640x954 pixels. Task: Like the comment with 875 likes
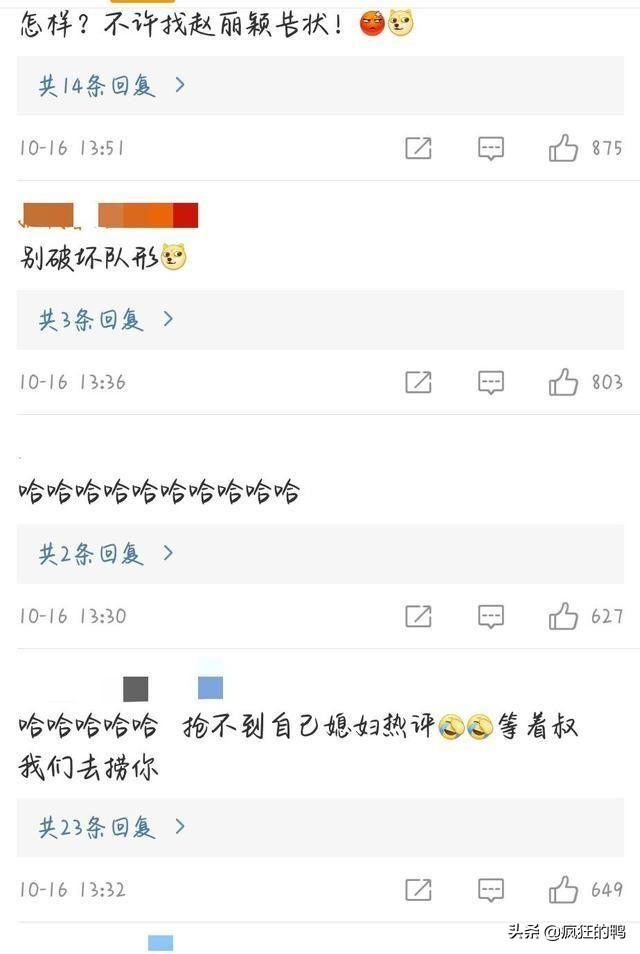[563, 149]
